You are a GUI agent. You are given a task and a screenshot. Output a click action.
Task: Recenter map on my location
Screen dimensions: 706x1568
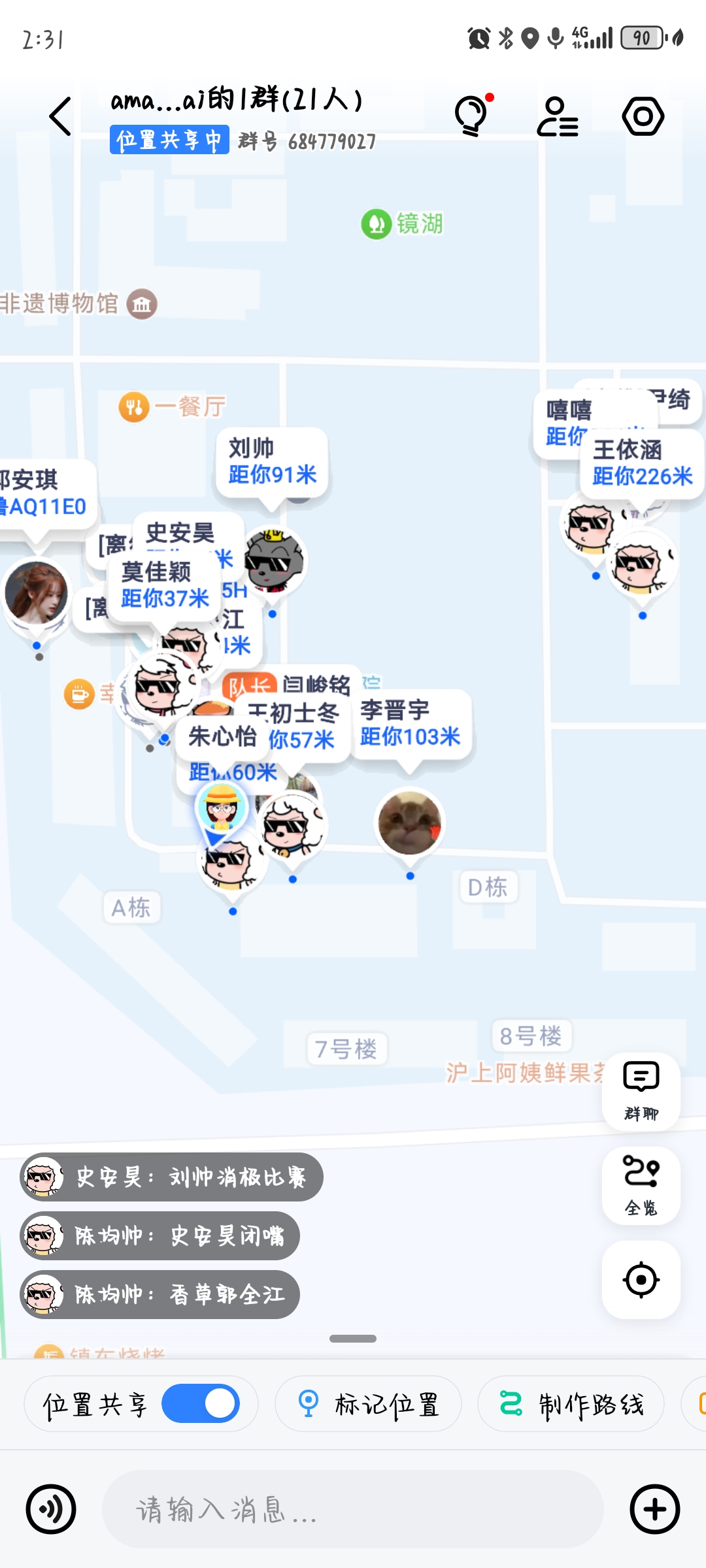[x=641, y=1279]
